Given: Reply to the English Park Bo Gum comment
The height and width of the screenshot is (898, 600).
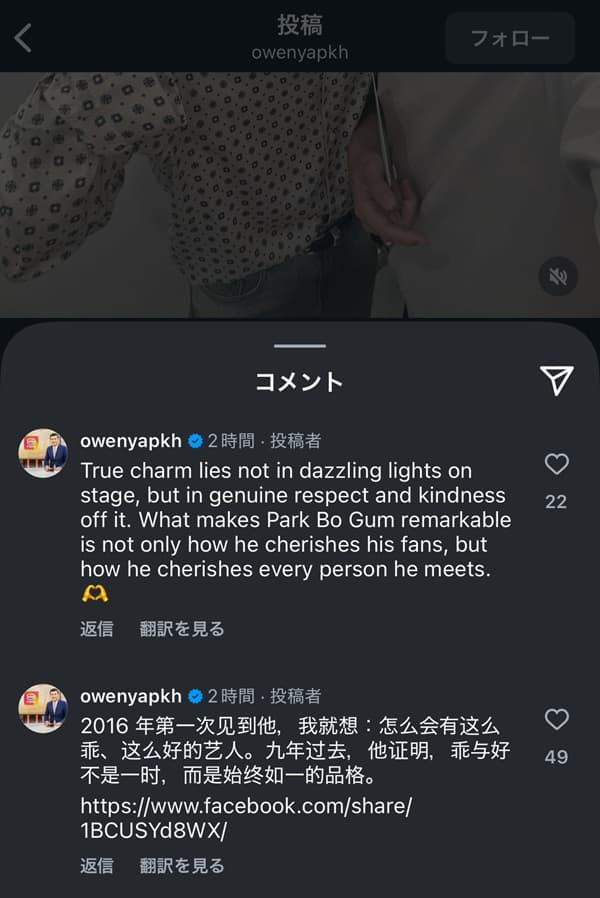Looking at the screenshot, I should pos(97,629).
